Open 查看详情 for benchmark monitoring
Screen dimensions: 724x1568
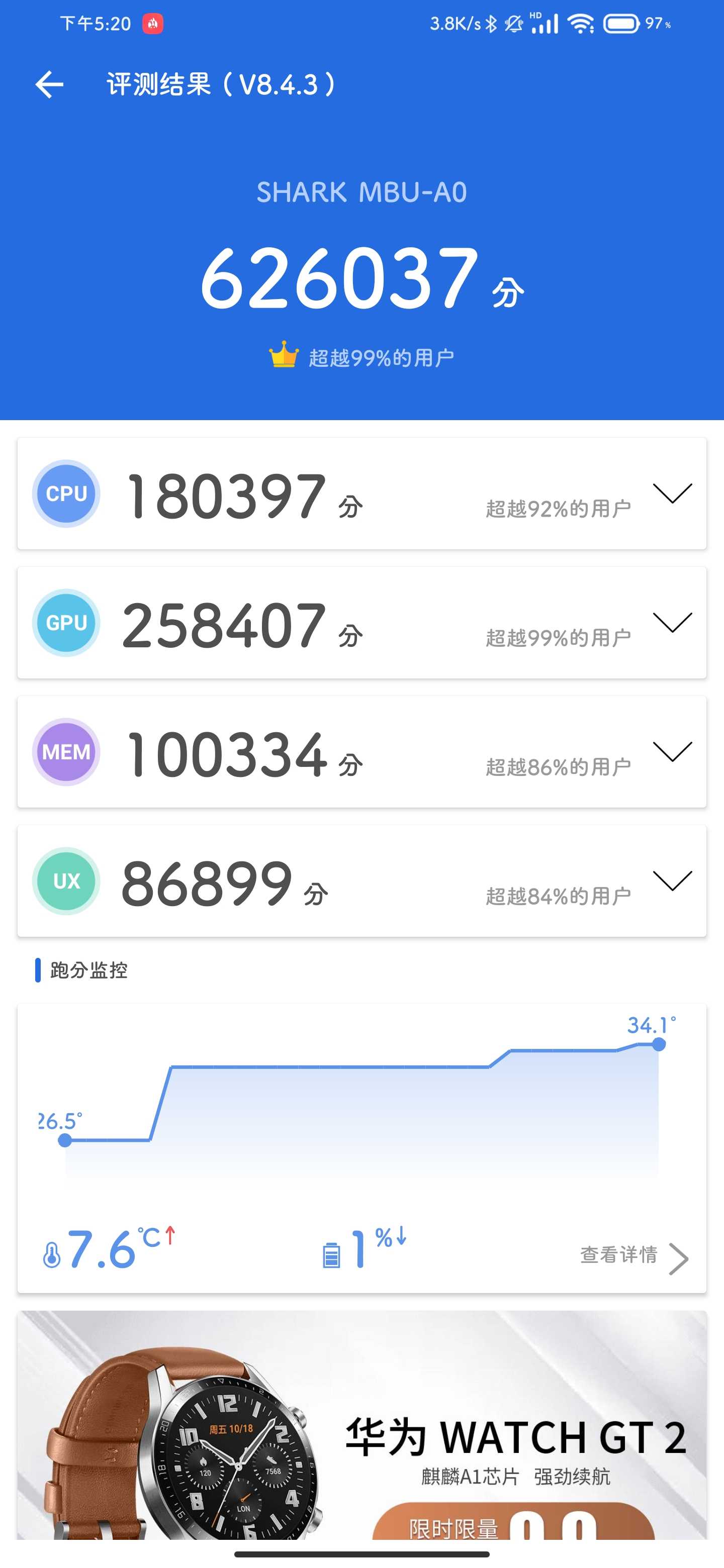pos(633,1256)
